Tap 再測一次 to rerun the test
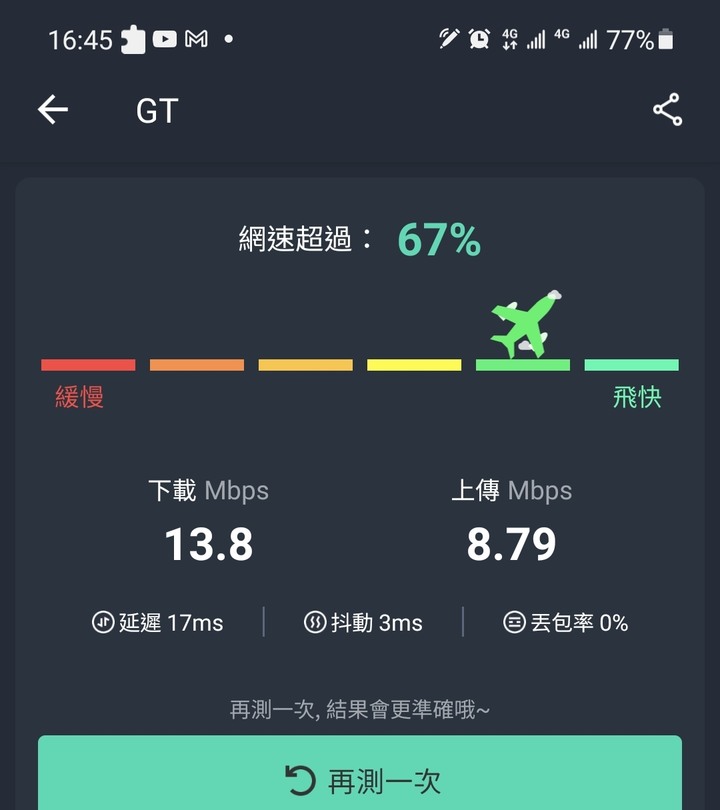This screenshot has width=720, height=810. (x=360, y=778)
